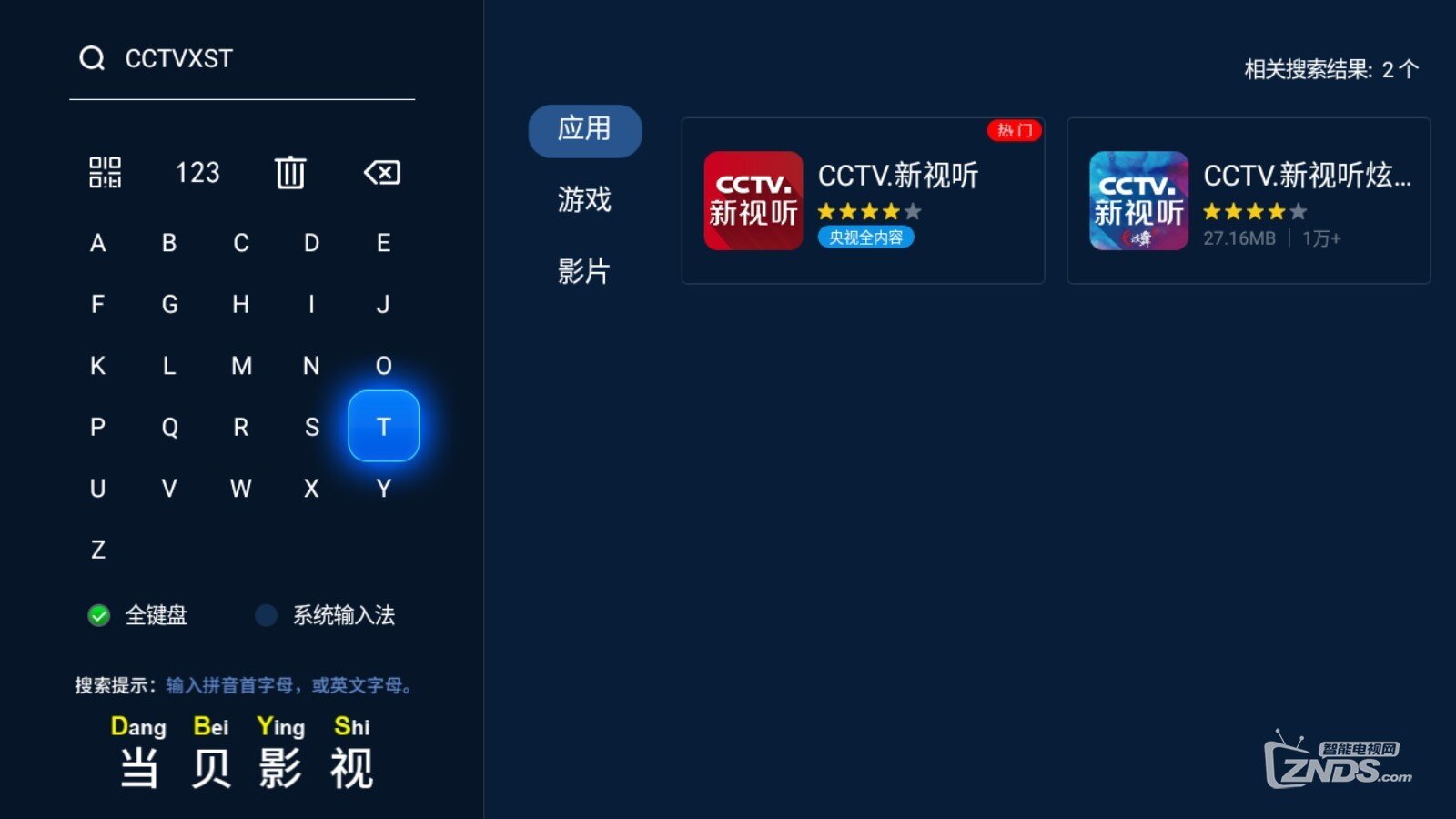This screenshot has height=819, width=1456.
Task: Open the QR code scan icon
Action: 105,172
